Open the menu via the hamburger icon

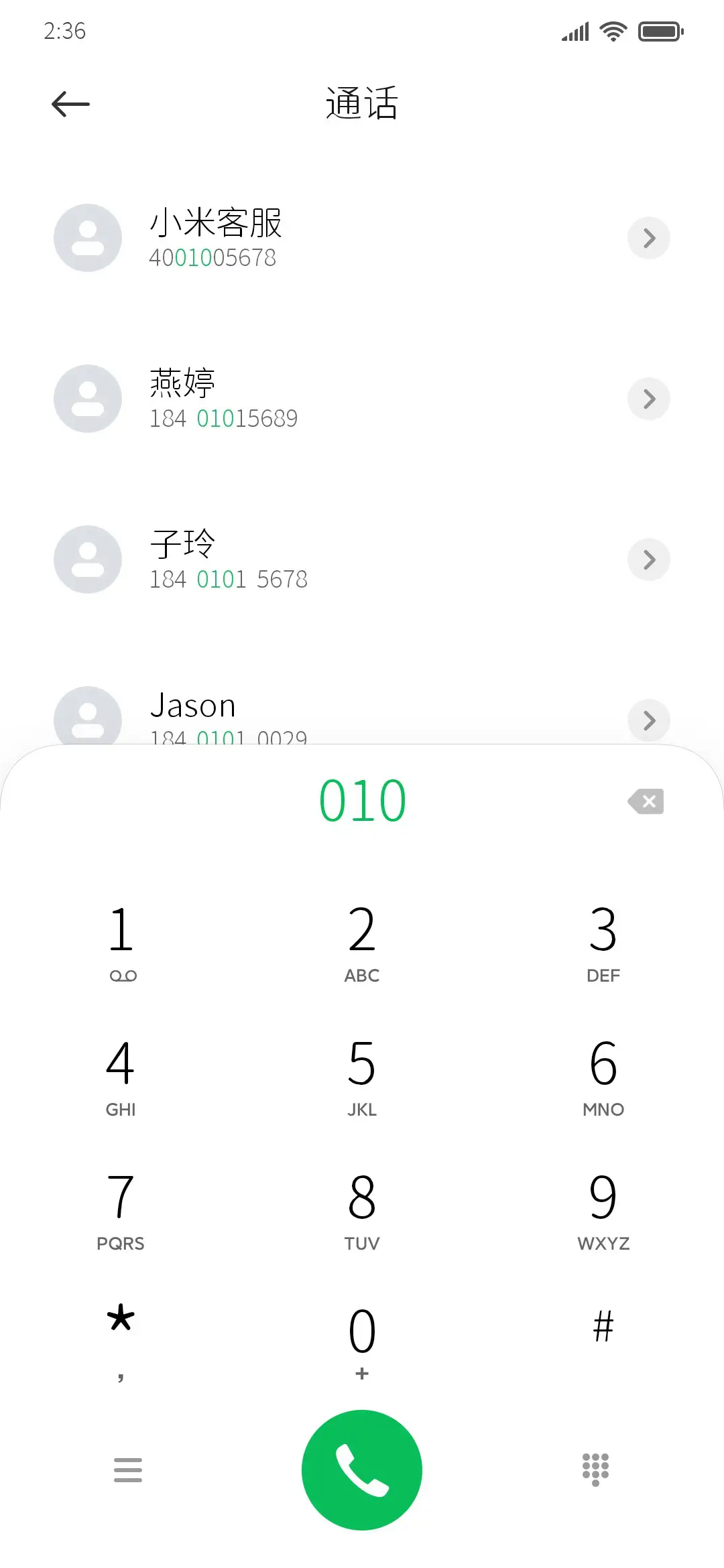(127, 1469)
